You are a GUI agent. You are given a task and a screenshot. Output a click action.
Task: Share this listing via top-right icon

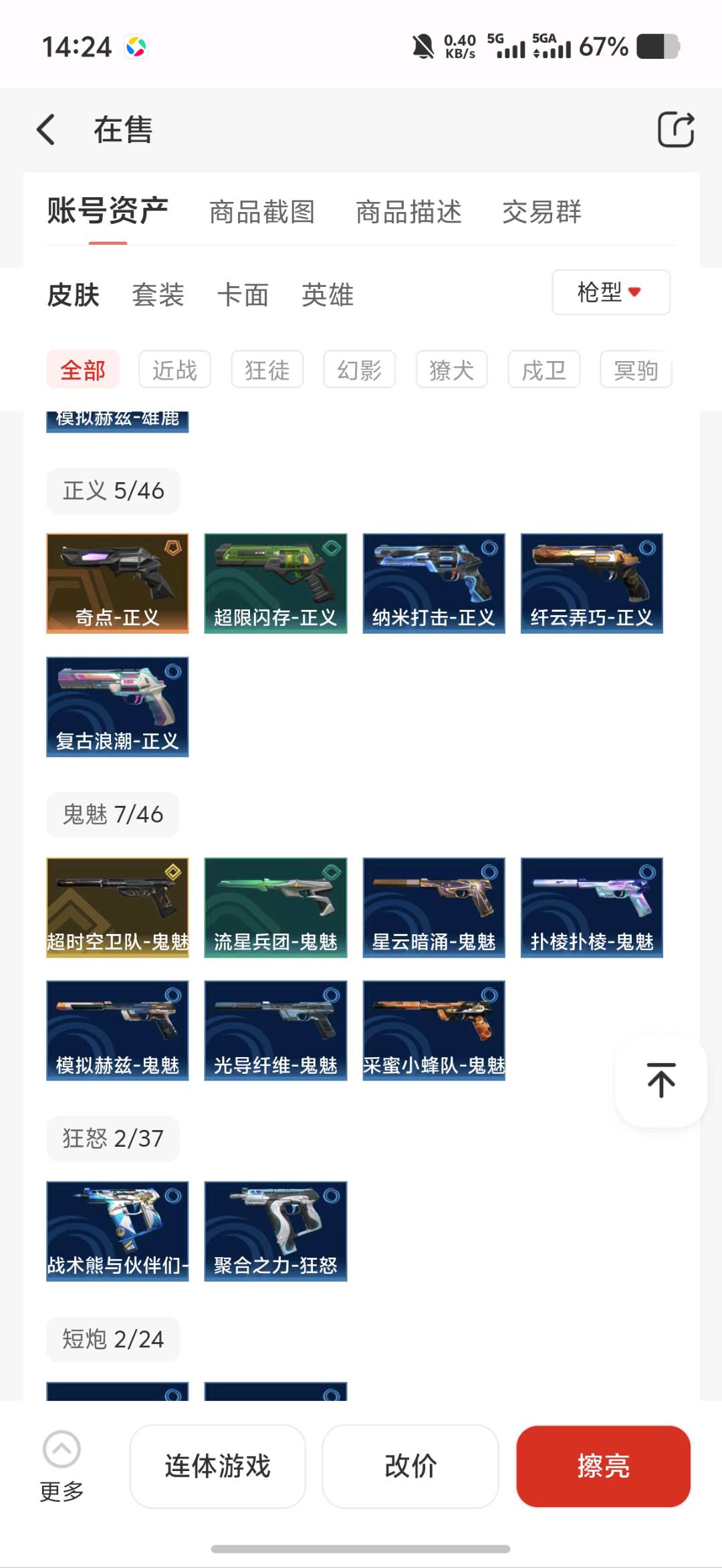[675, 129]
